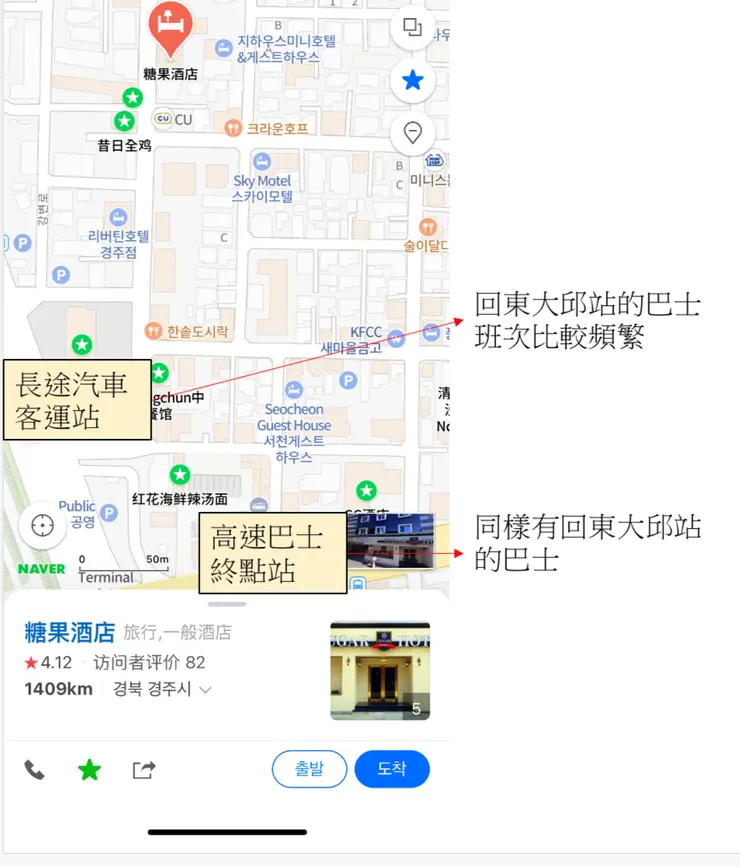Toggle the green star to bookmark hotel
This screenshot has width=740, height=866.
pos(88,769)
